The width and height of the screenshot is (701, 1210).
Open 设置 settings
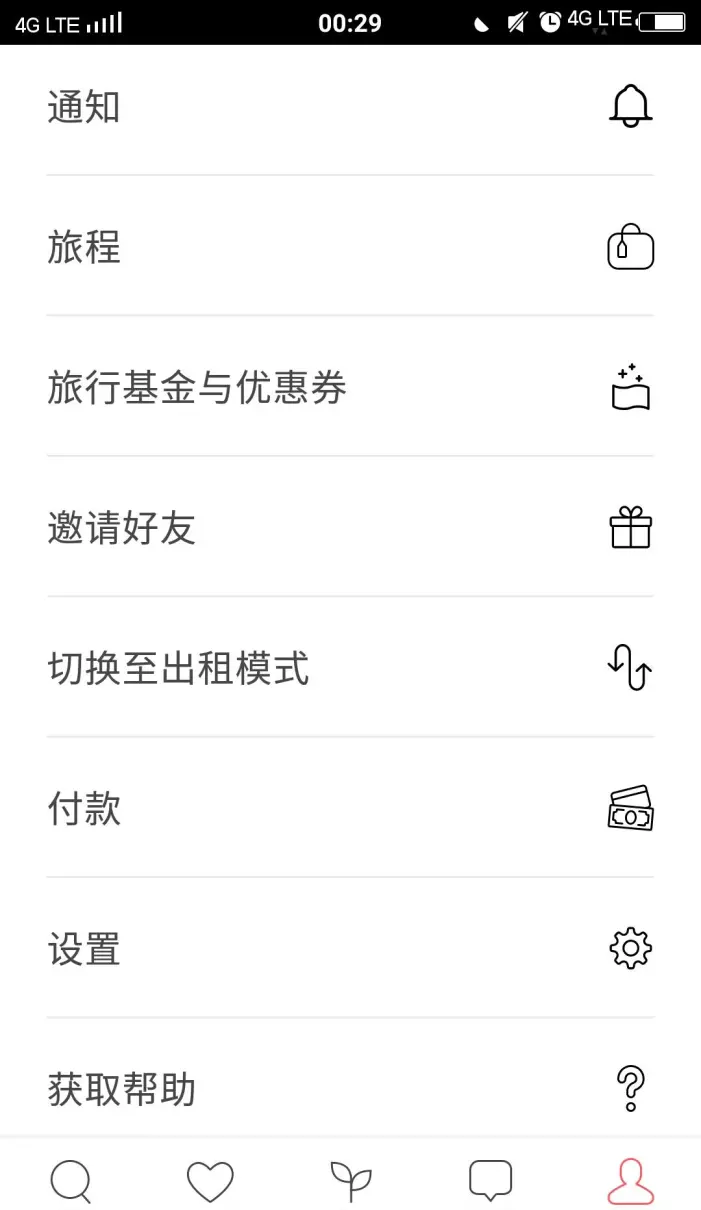point(350,948)
